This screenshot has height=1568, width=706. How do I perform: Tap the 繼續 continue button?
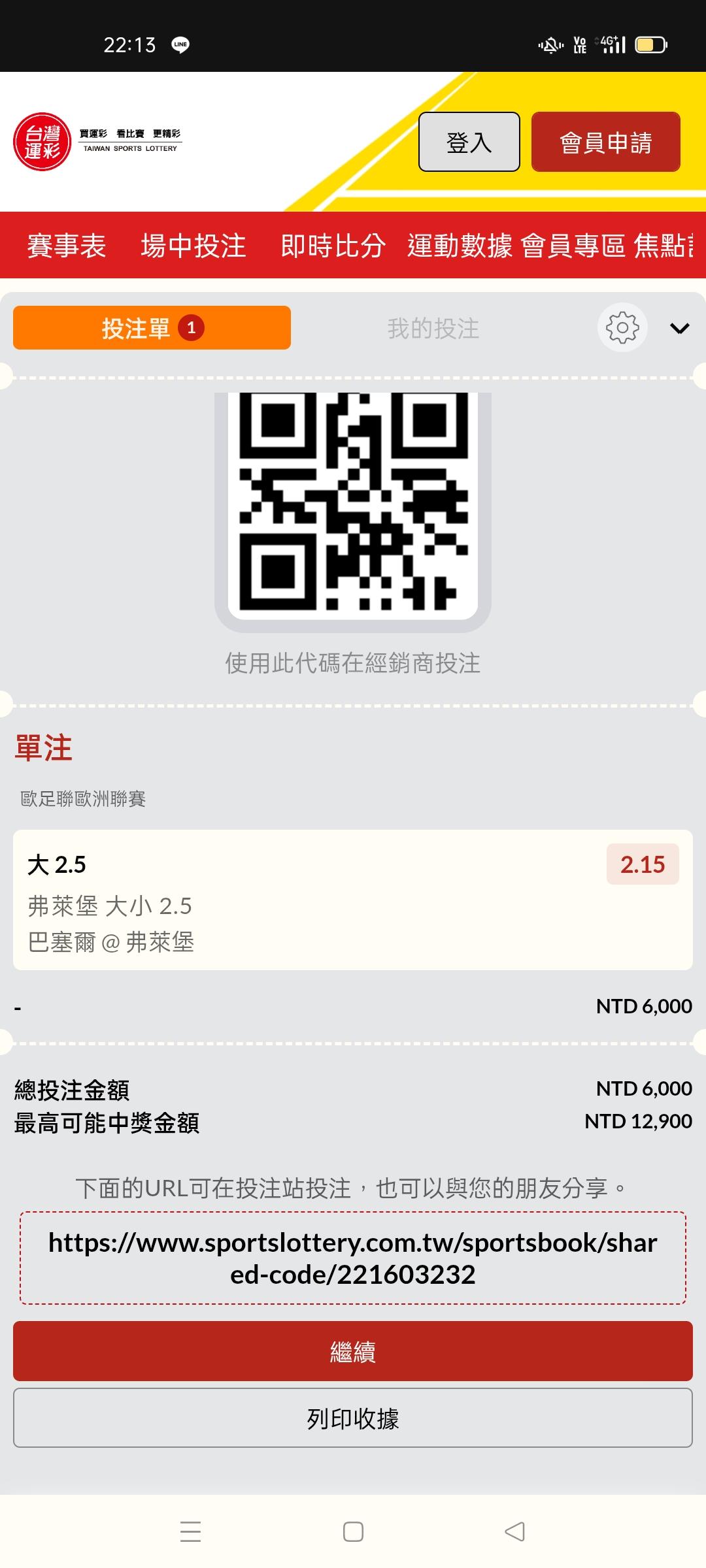click(x=353, y=1350)
